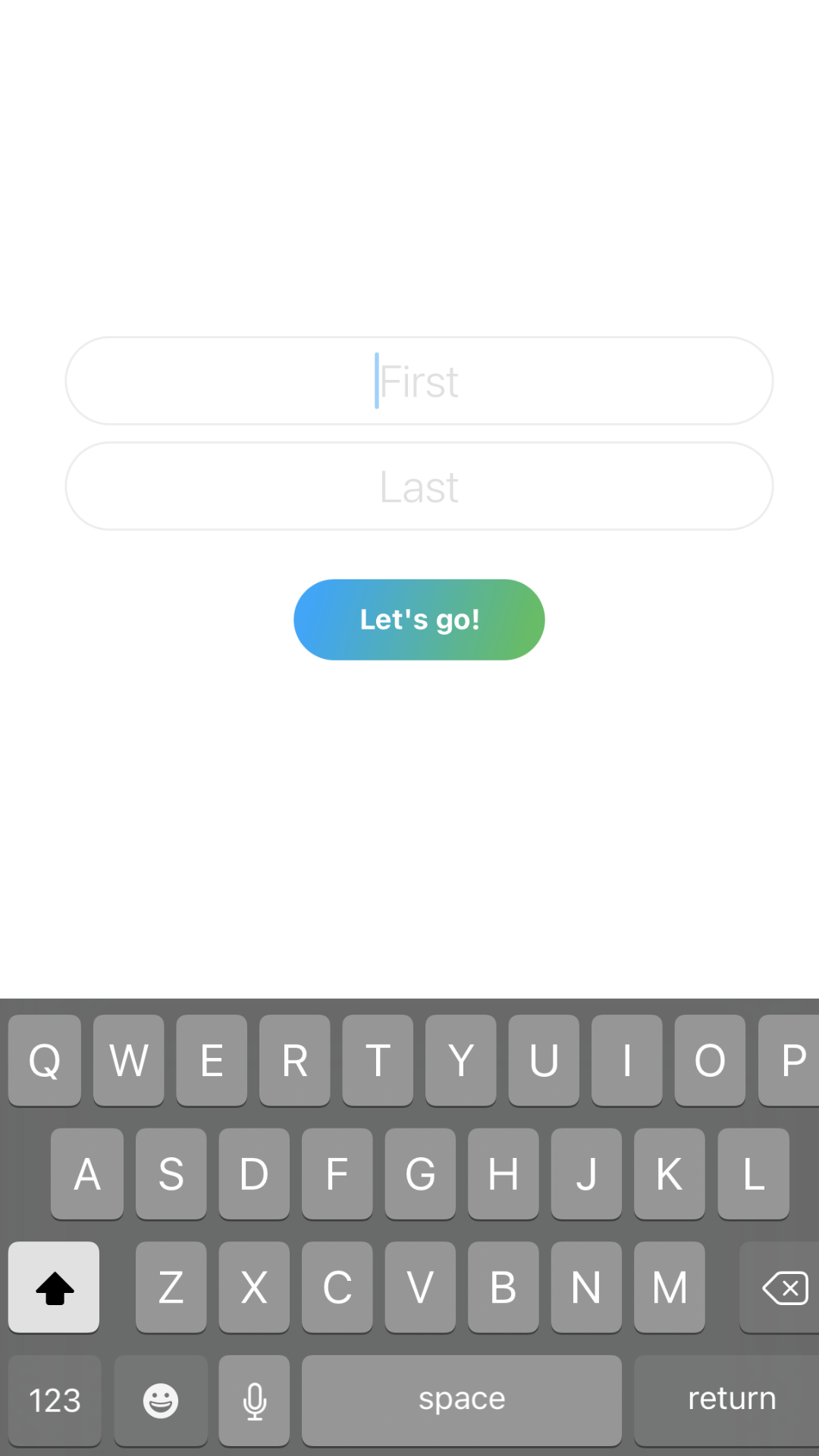Toggle the keyboard shift key
Viewport: 819px width, 1456px height.
(54, 1287)
